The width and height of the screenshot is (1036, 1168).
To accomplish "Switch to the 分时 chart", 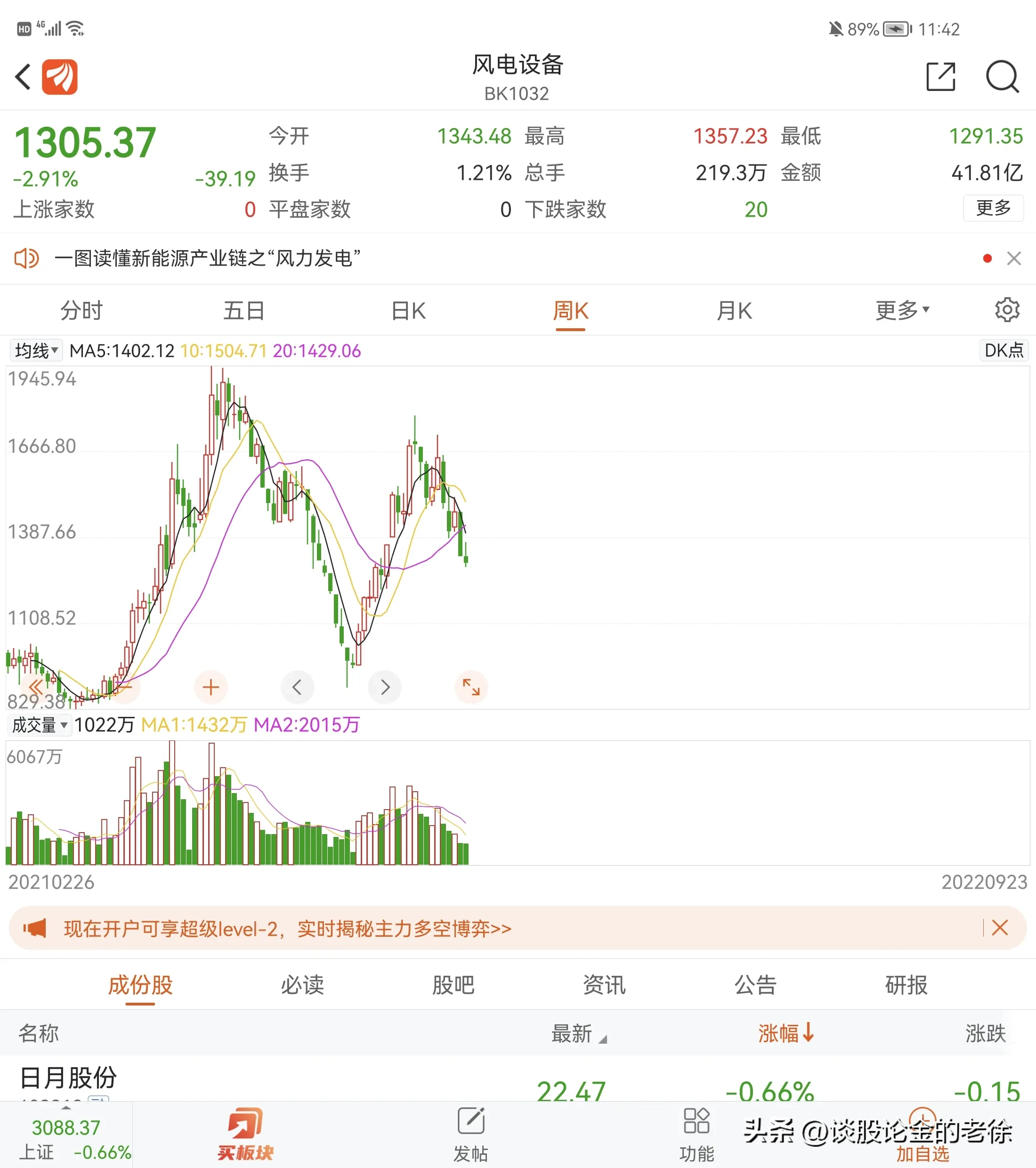I will coord(81,311).
